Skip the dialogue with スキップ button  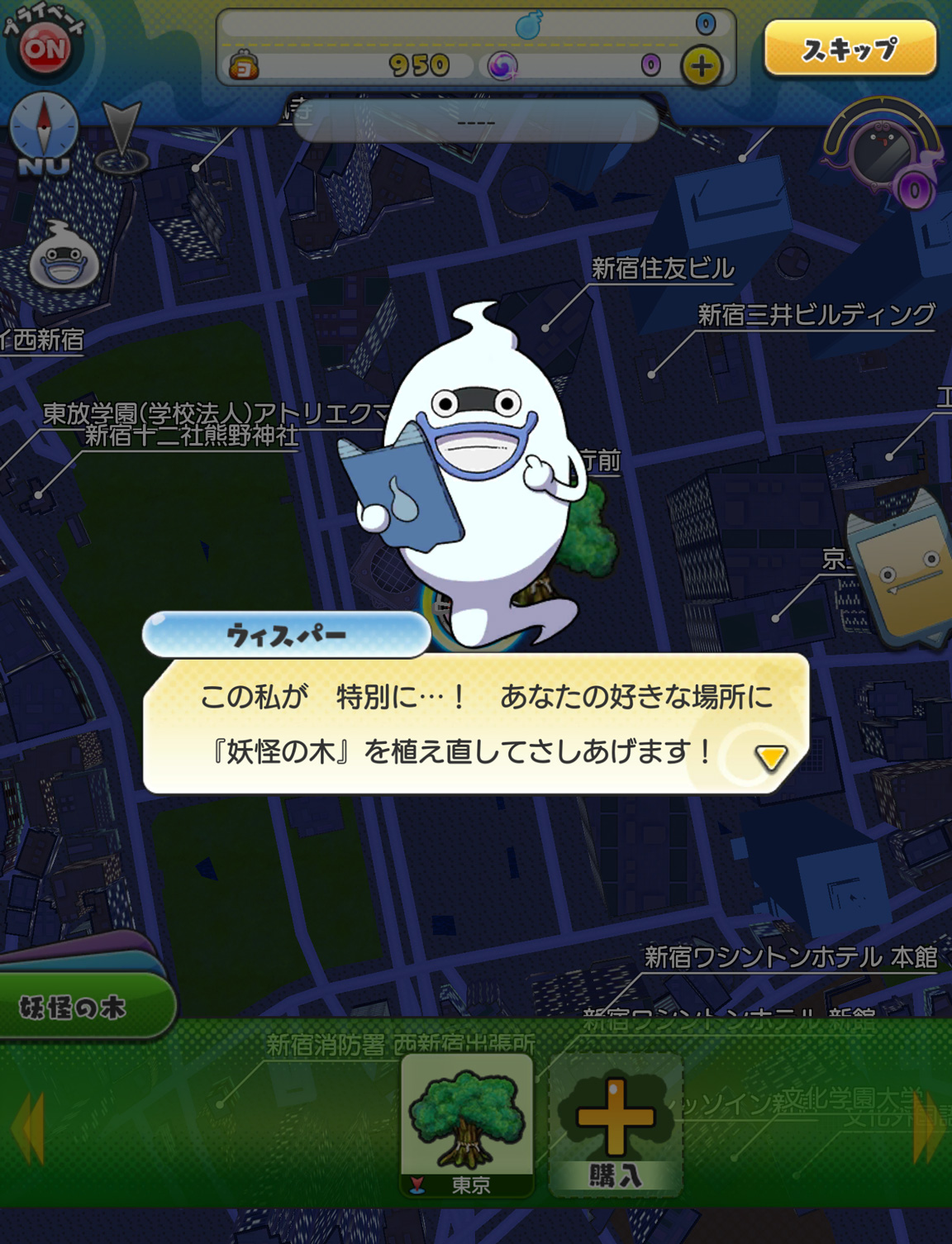pos(850,50)
